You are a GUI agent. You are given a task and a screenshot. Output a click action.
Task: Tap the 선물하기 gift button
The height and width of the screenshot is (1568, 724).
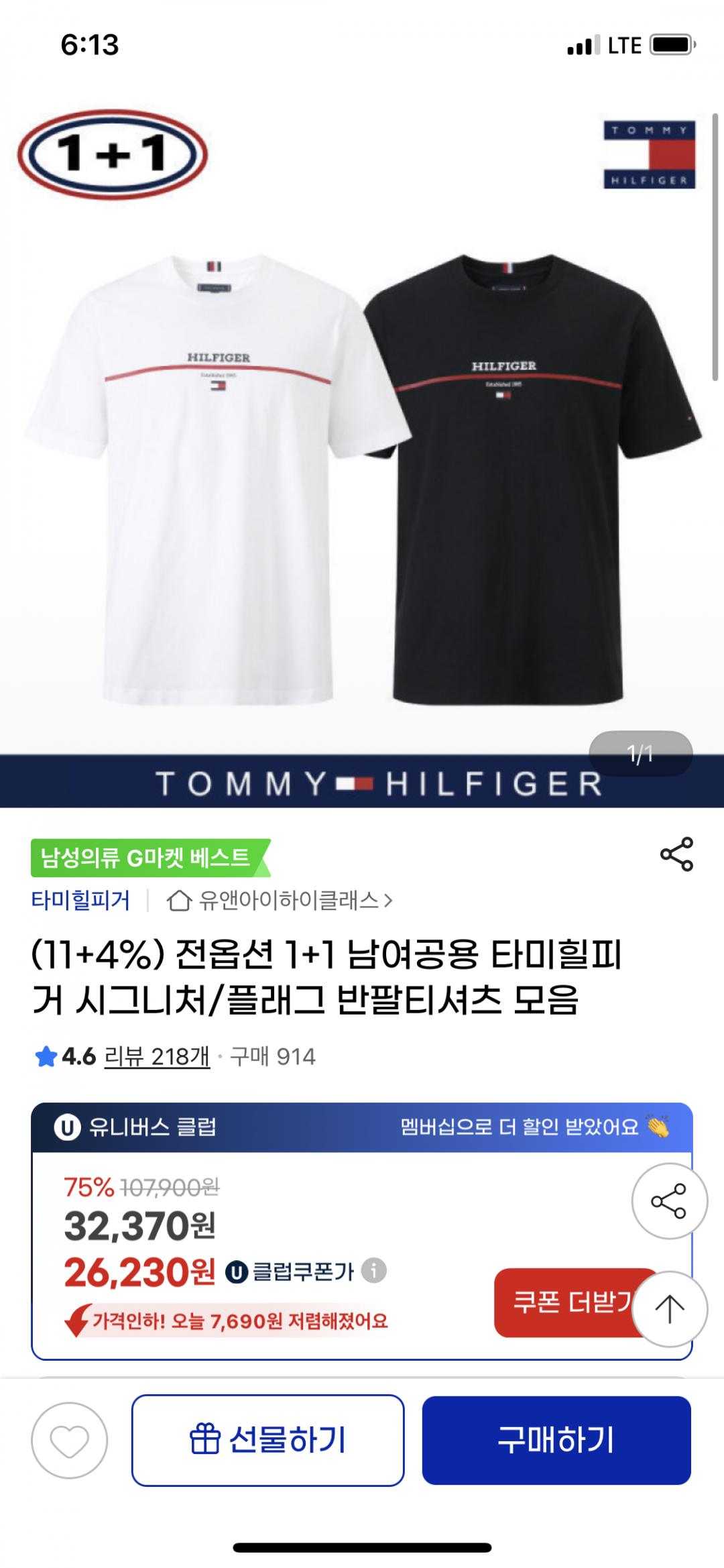(268, 1441)
